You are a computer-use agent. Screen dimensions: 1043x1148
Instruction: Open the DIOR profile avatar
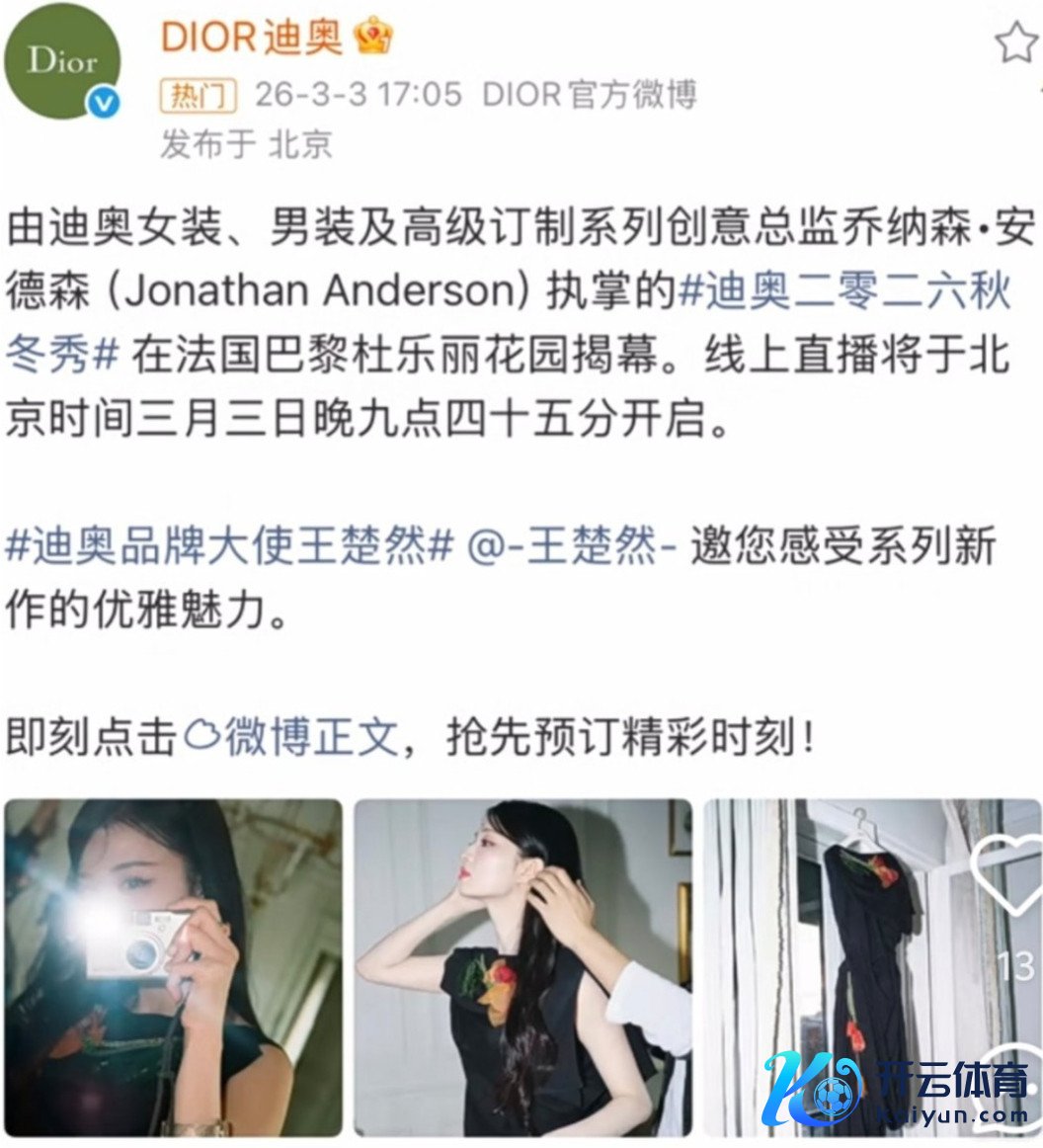pos(62,61)
